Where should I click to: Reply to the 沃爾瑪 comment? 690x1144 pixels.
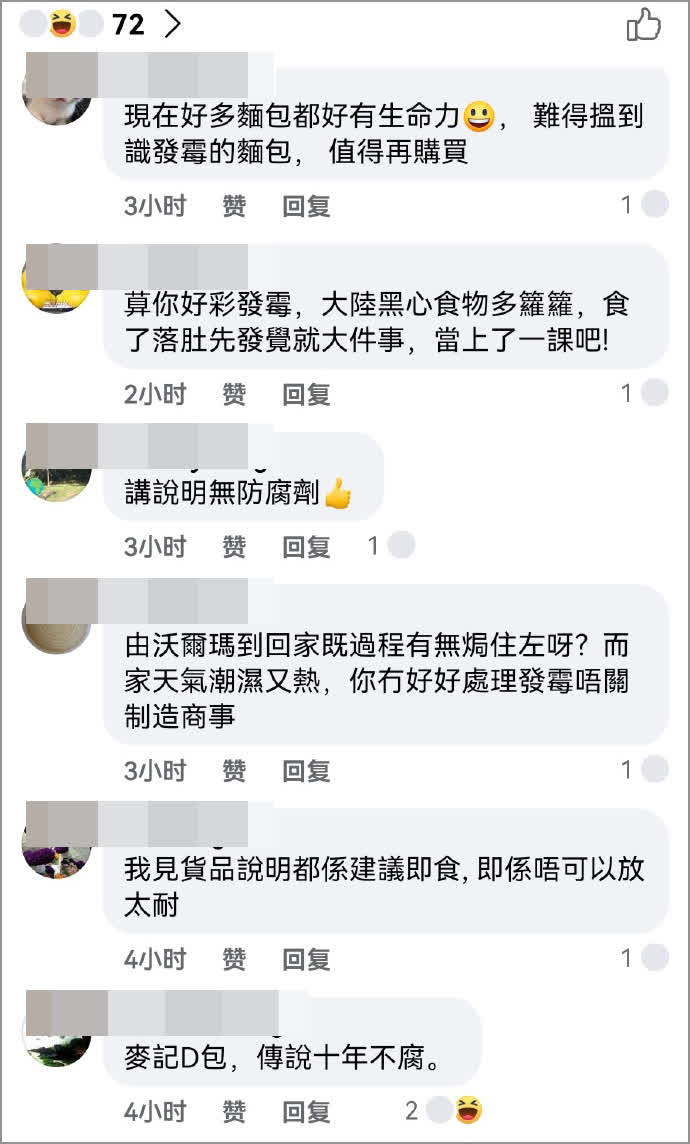coord(306,770)
